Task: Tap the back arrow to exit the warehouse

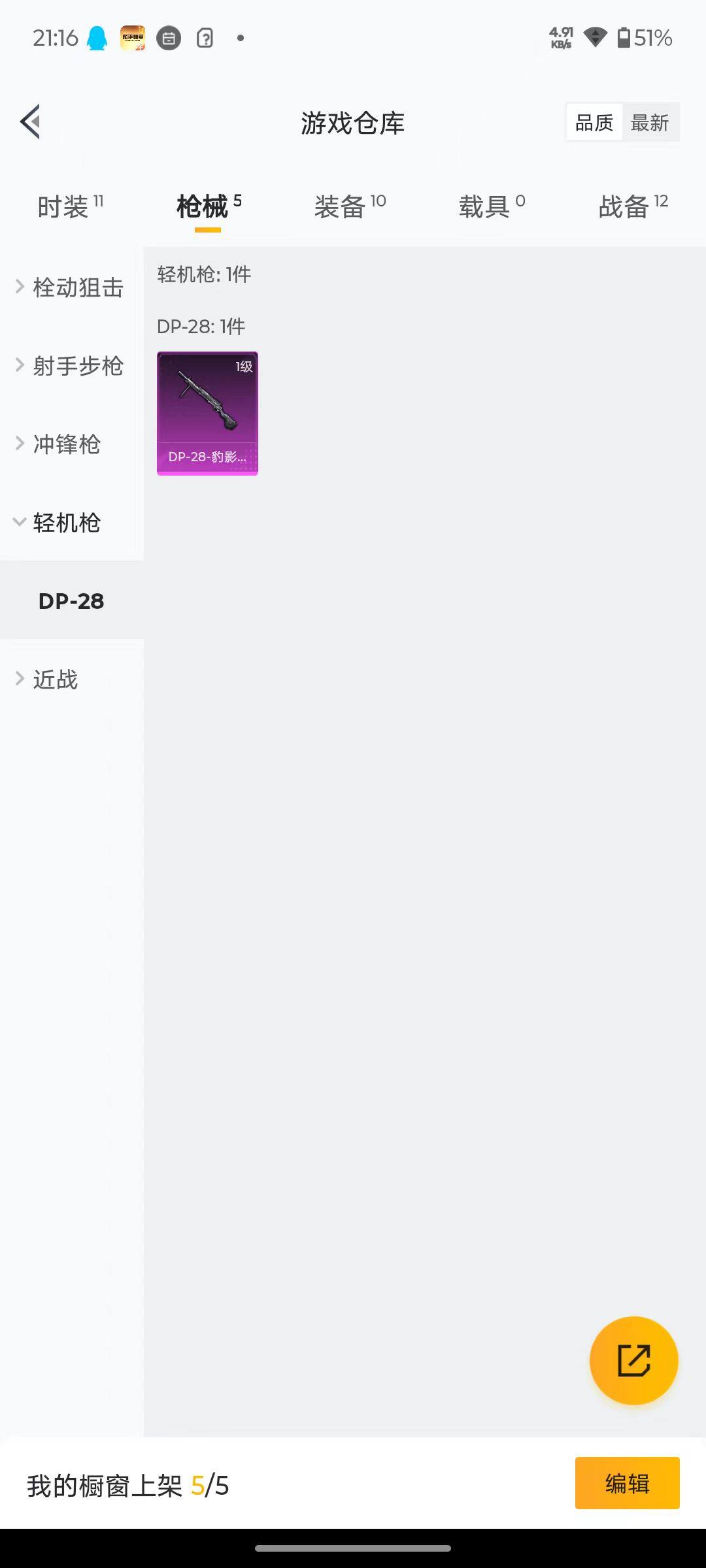Action: click(29, 122)
